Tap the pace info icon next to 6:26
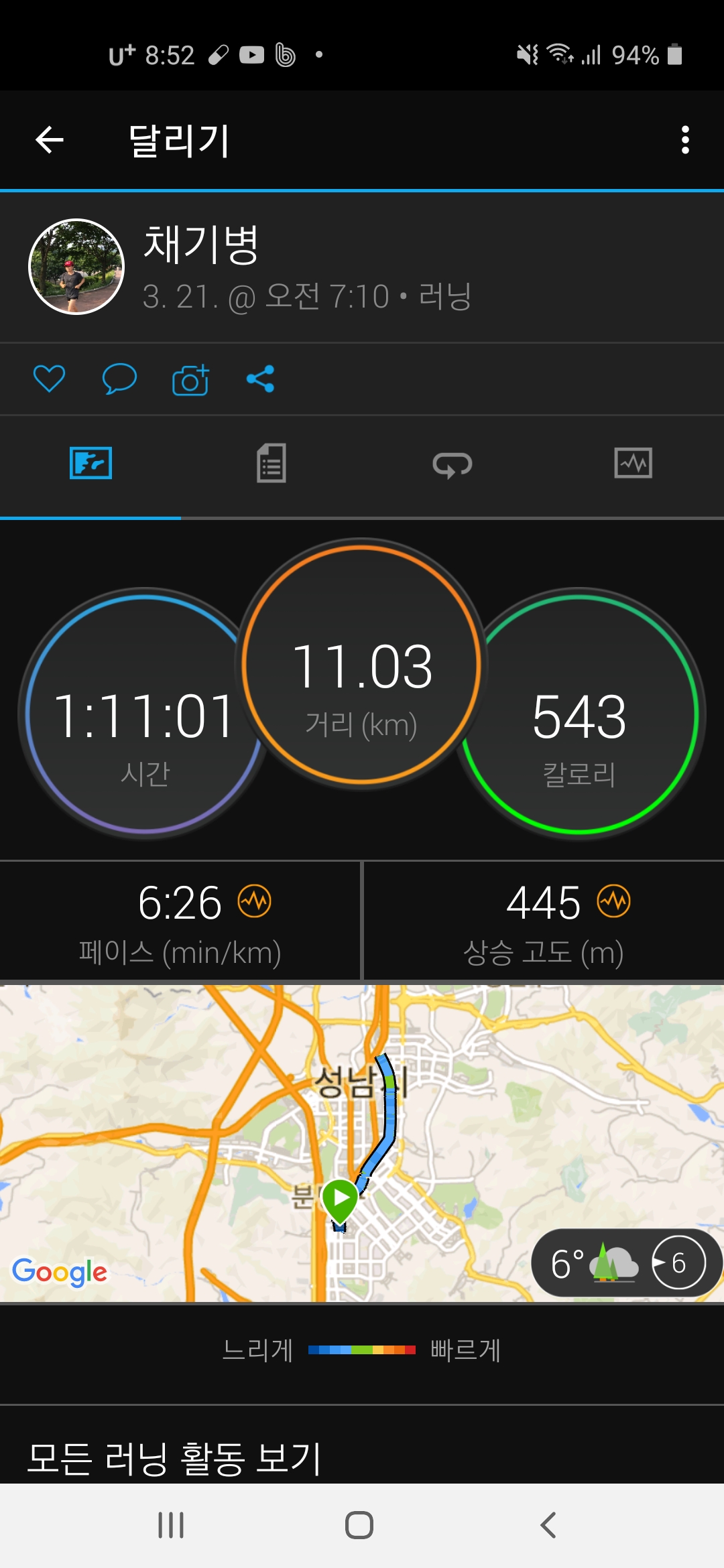Viewport: 724px width, 1568px height. [x=255, y=901]
